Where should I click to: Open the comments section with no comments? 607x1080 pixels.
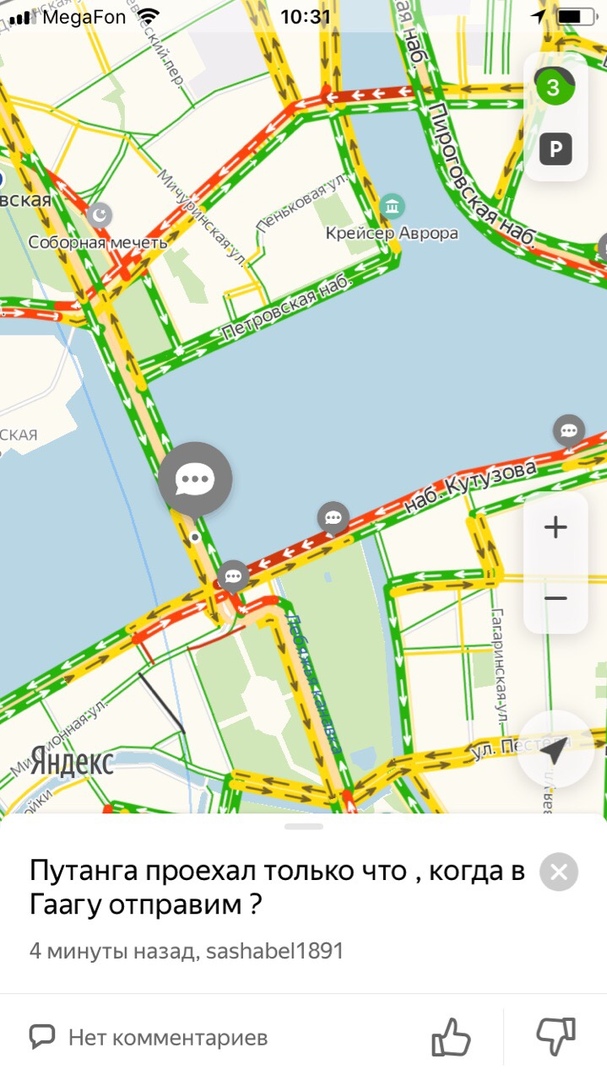[150, 1038]
